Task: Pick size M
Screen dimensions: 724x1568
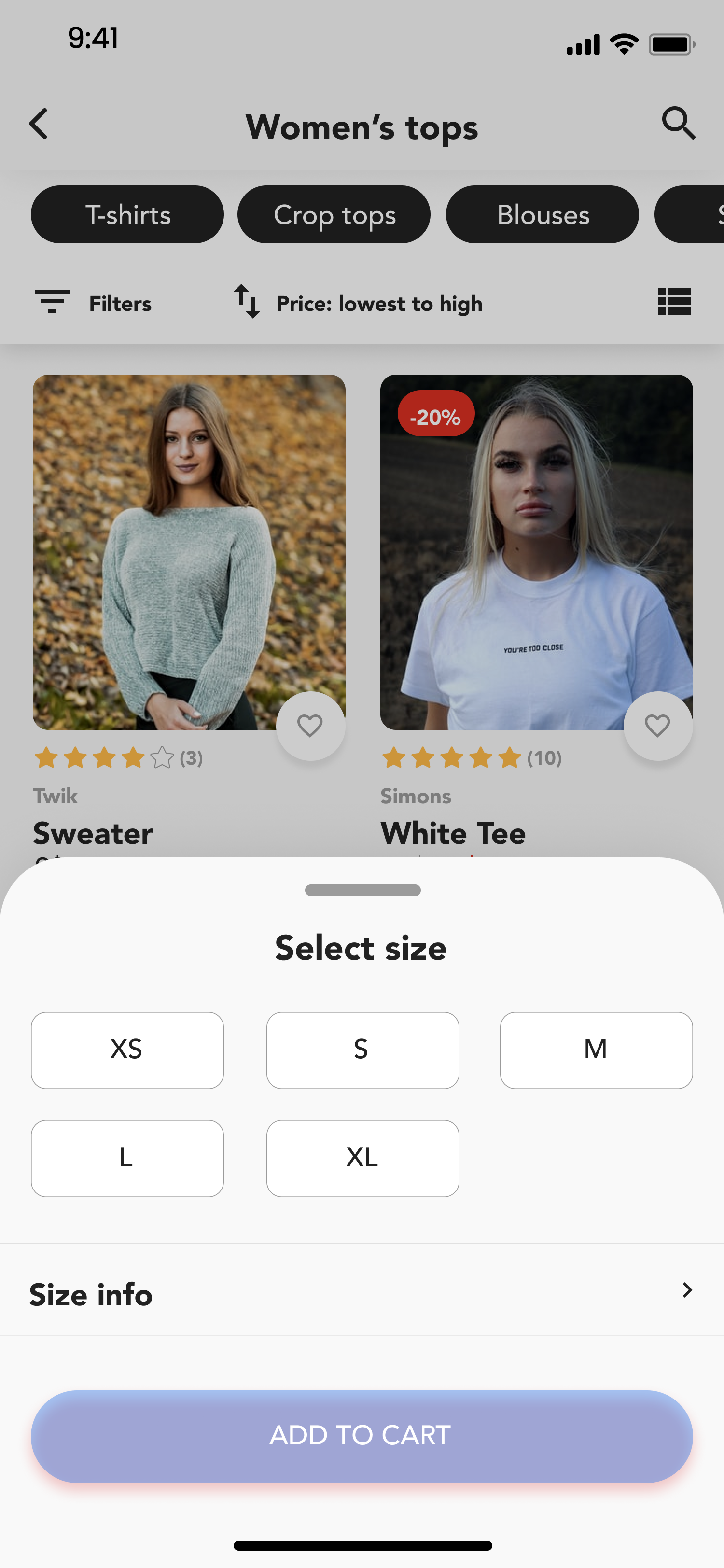Action: click(x=596, y=1050)
